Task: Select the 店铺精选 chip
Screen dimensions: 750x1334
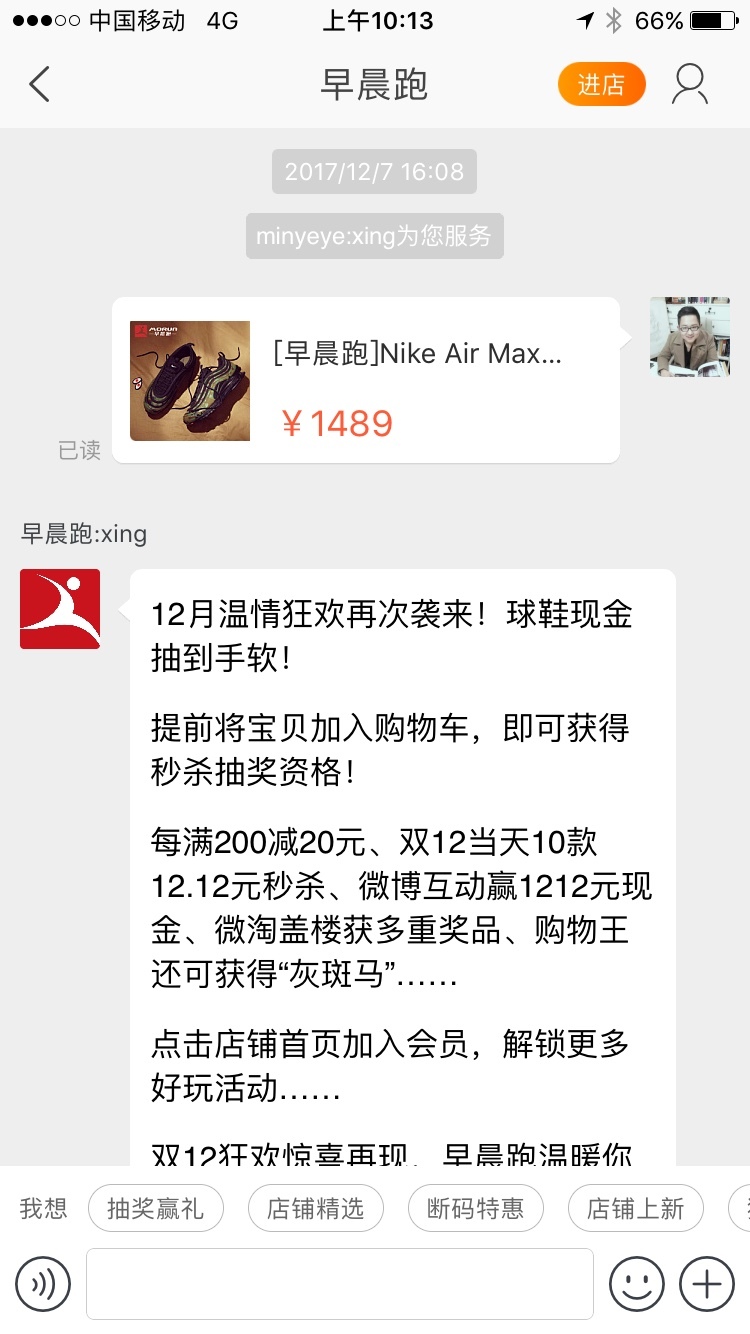Action: tap(315, 1208)
